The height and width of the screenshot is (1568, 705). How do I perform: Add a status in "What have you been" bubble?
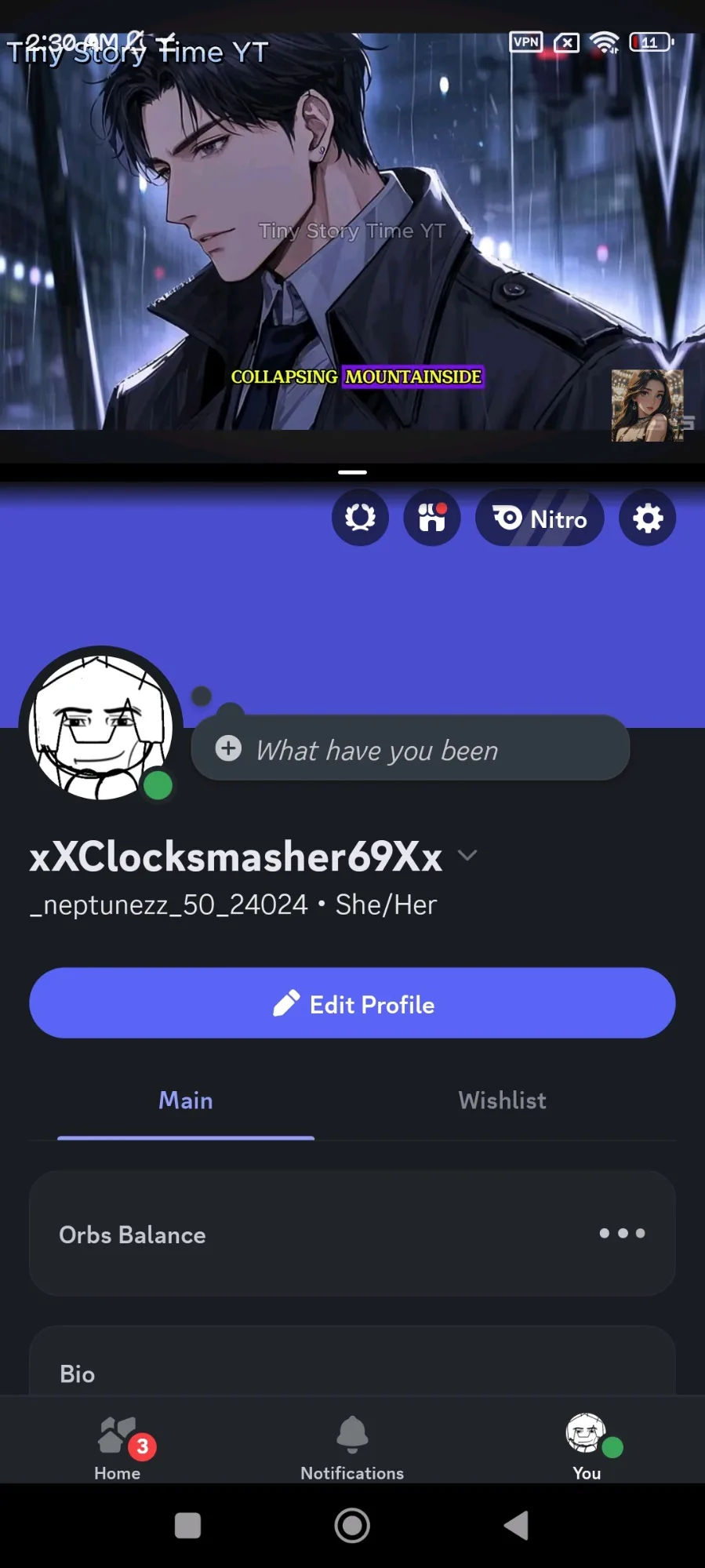coord(409,749)
